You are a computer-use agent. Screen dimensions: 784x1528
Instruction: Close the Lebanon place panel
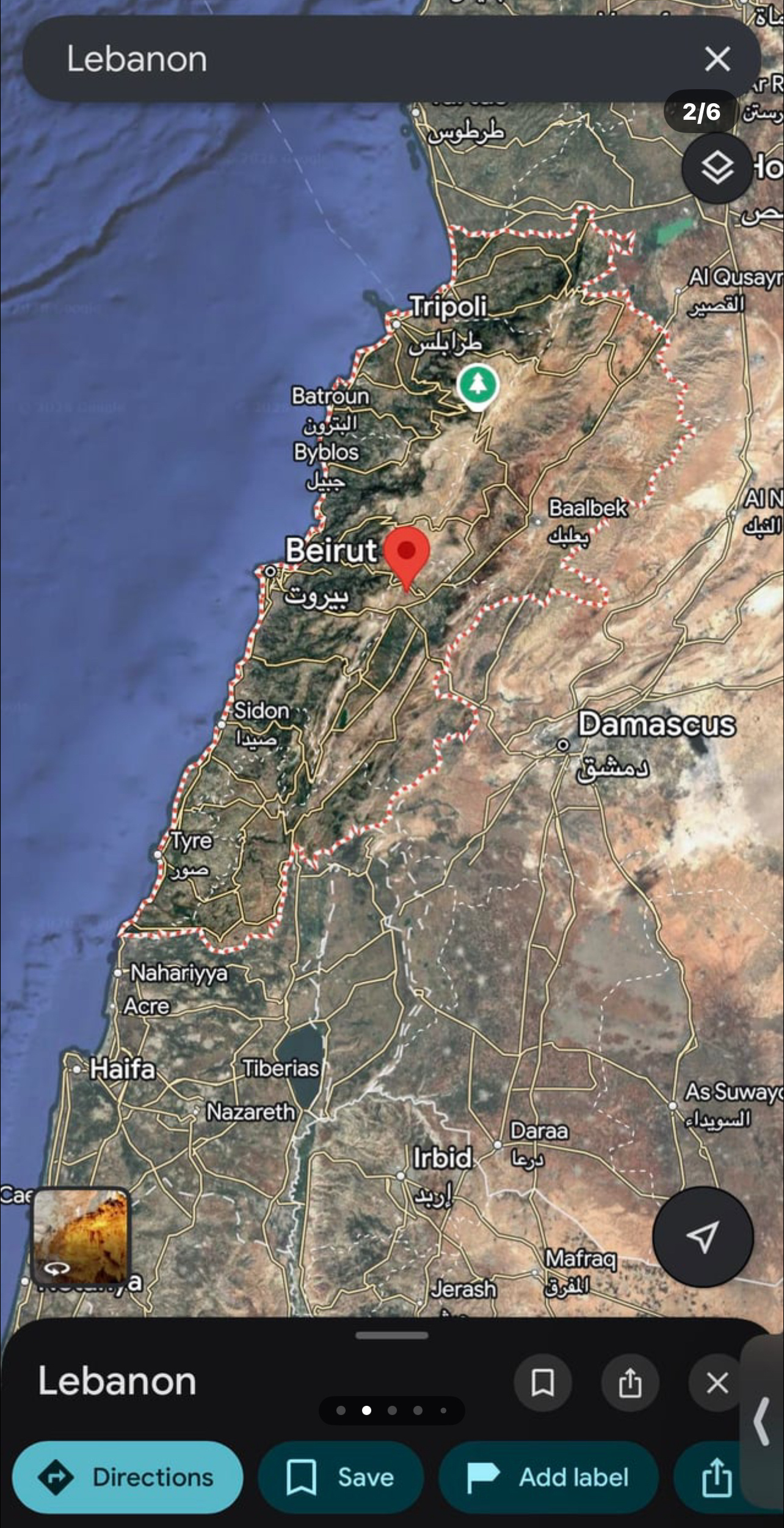(x=716, y=1383)
